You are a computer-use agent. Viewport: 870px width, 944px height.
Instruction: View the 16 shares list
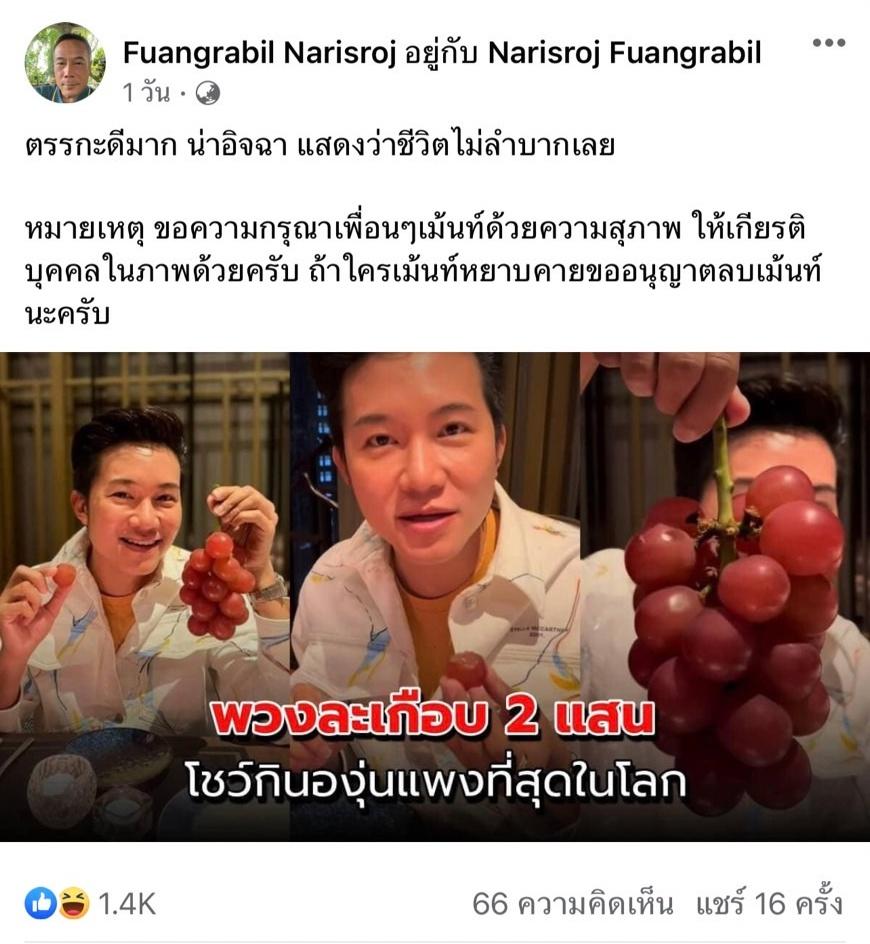pyautogui.click(x=770, y=904)
